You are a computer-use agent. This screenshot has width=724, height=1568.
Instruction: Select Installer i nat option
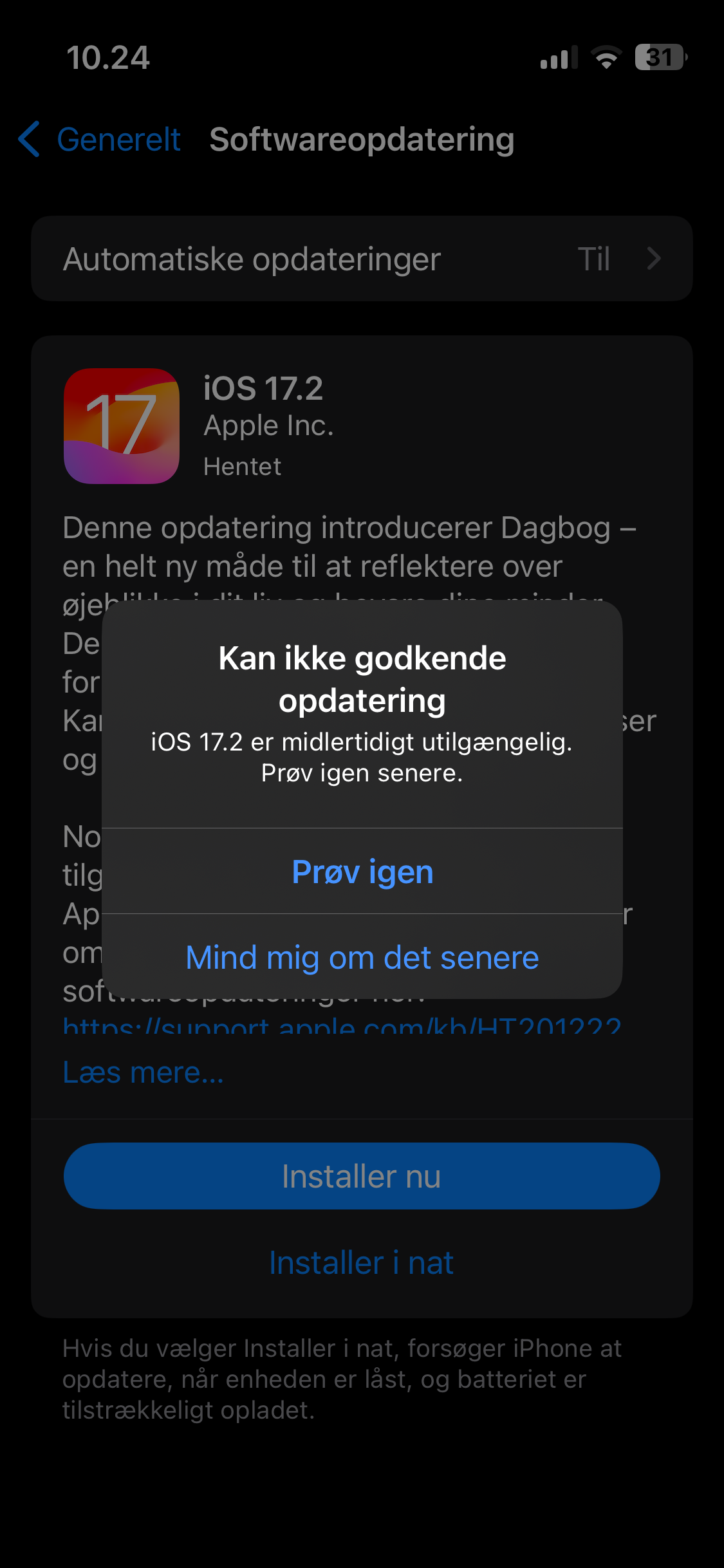coord(362,1262)
